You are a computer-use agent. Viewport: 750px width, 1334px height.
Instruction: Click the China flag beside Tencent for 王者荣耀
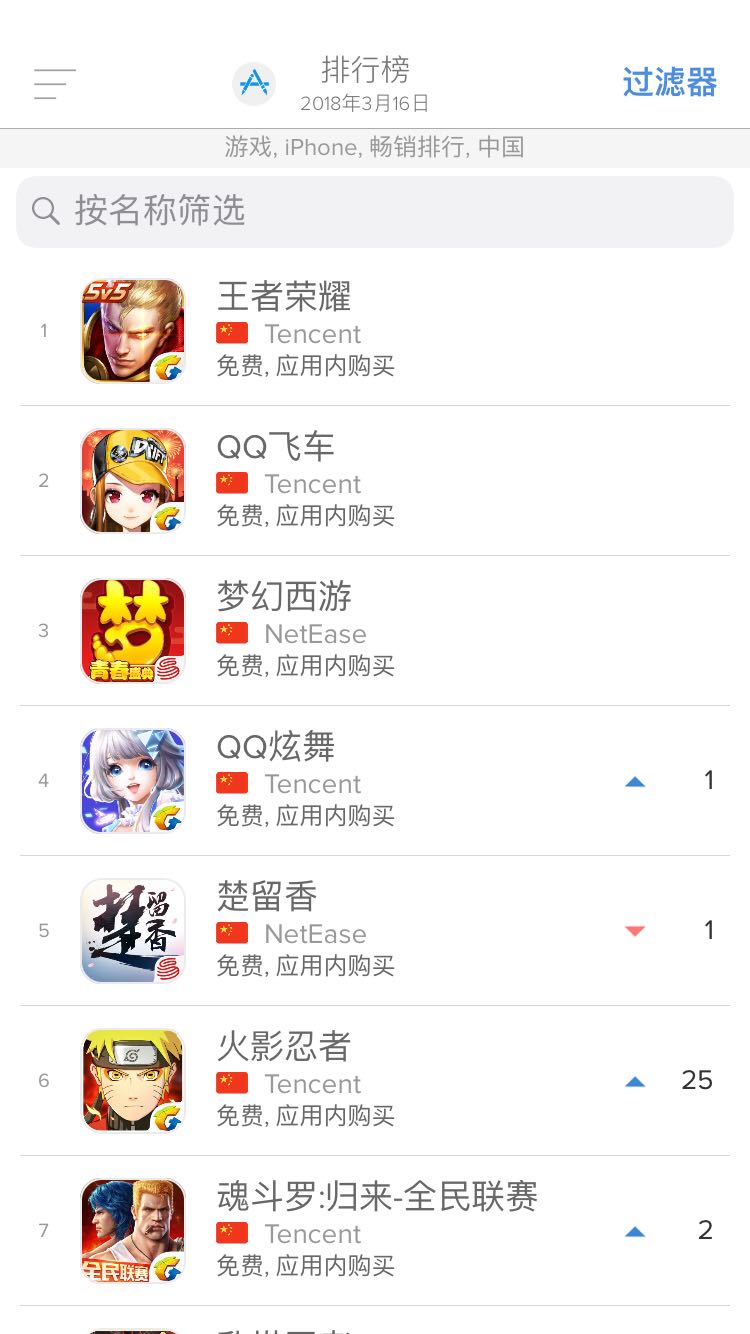(232, 333)
